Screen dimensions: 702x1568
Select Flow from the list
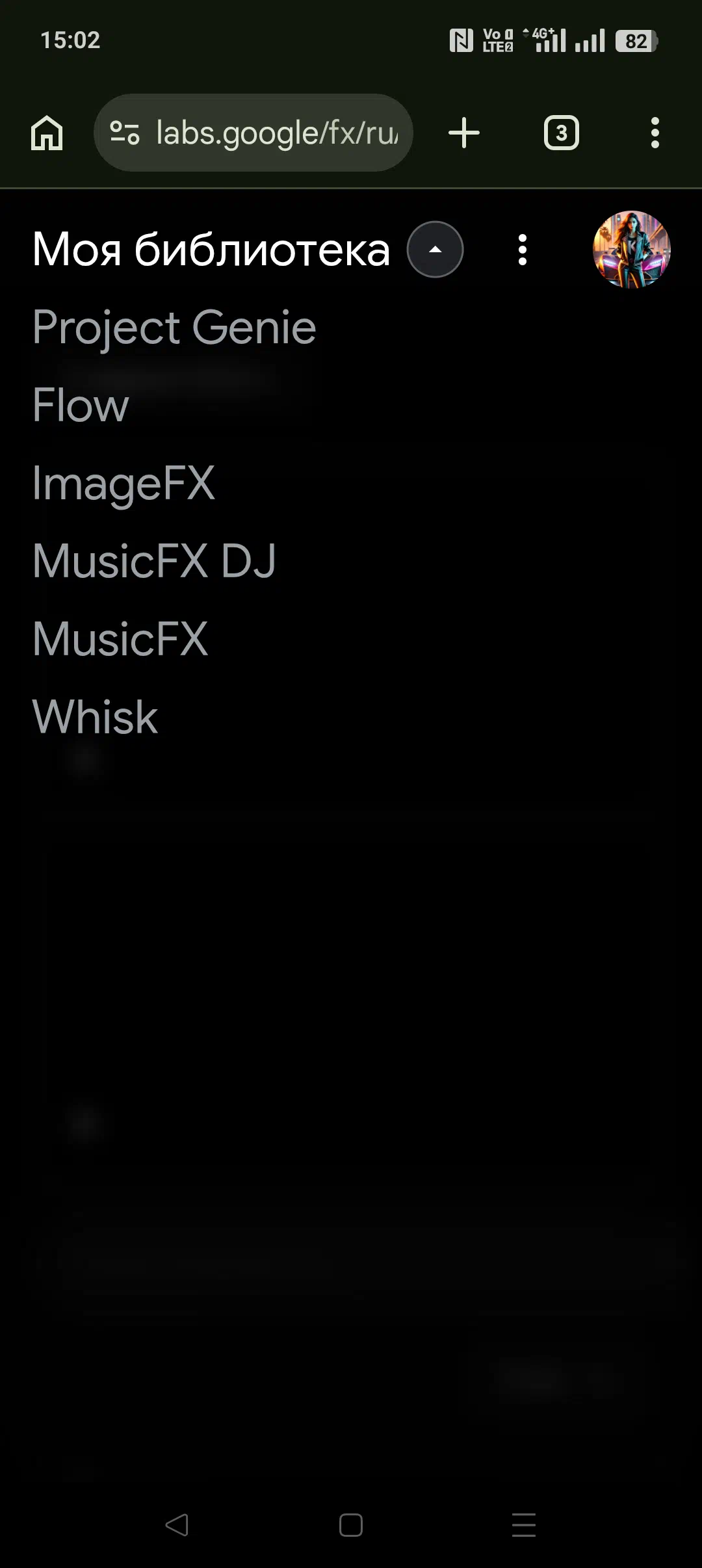[x=81, y=405]
